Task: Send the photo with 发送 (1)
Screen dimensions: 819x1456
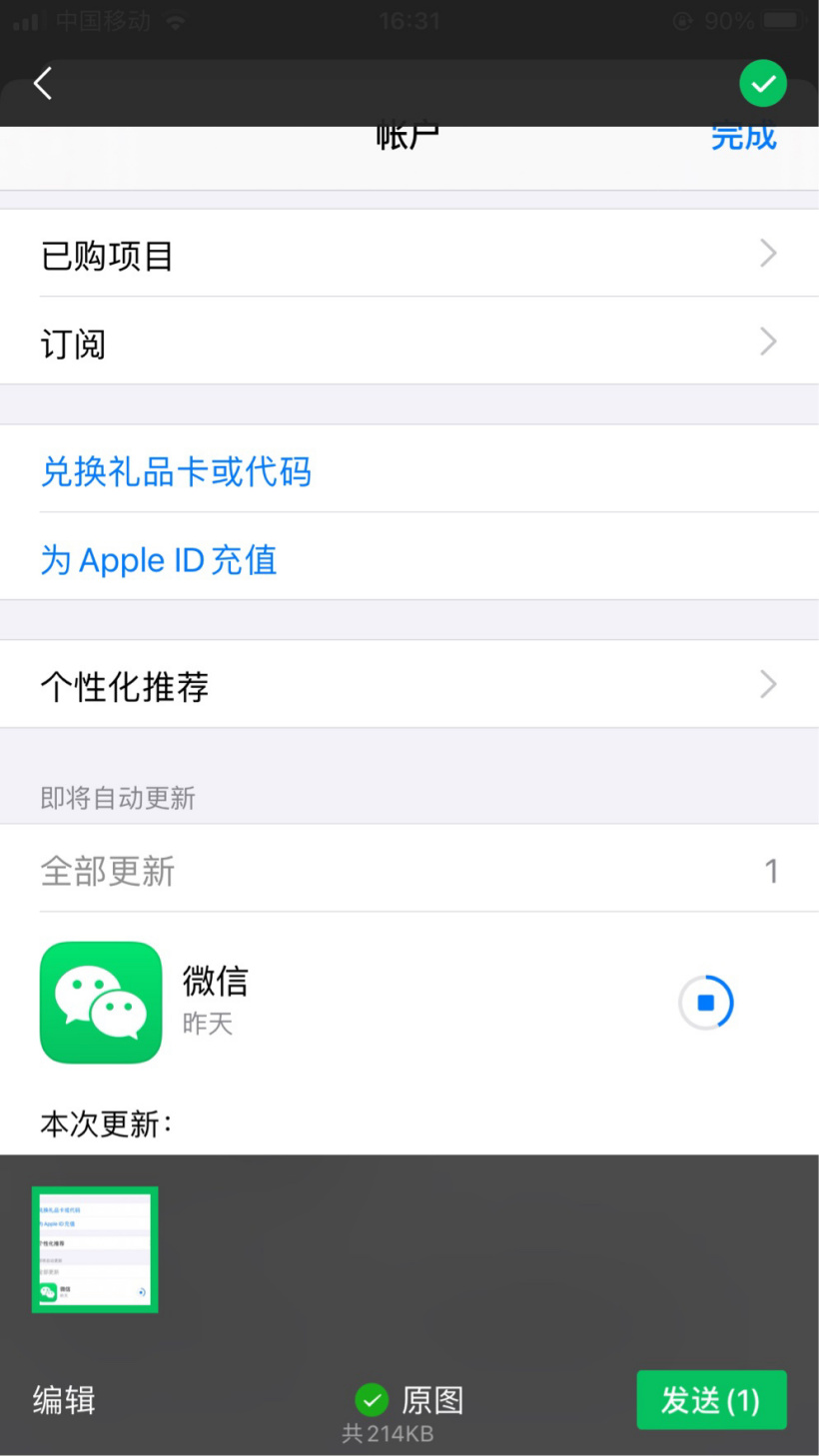Action: coord(711,1400)
